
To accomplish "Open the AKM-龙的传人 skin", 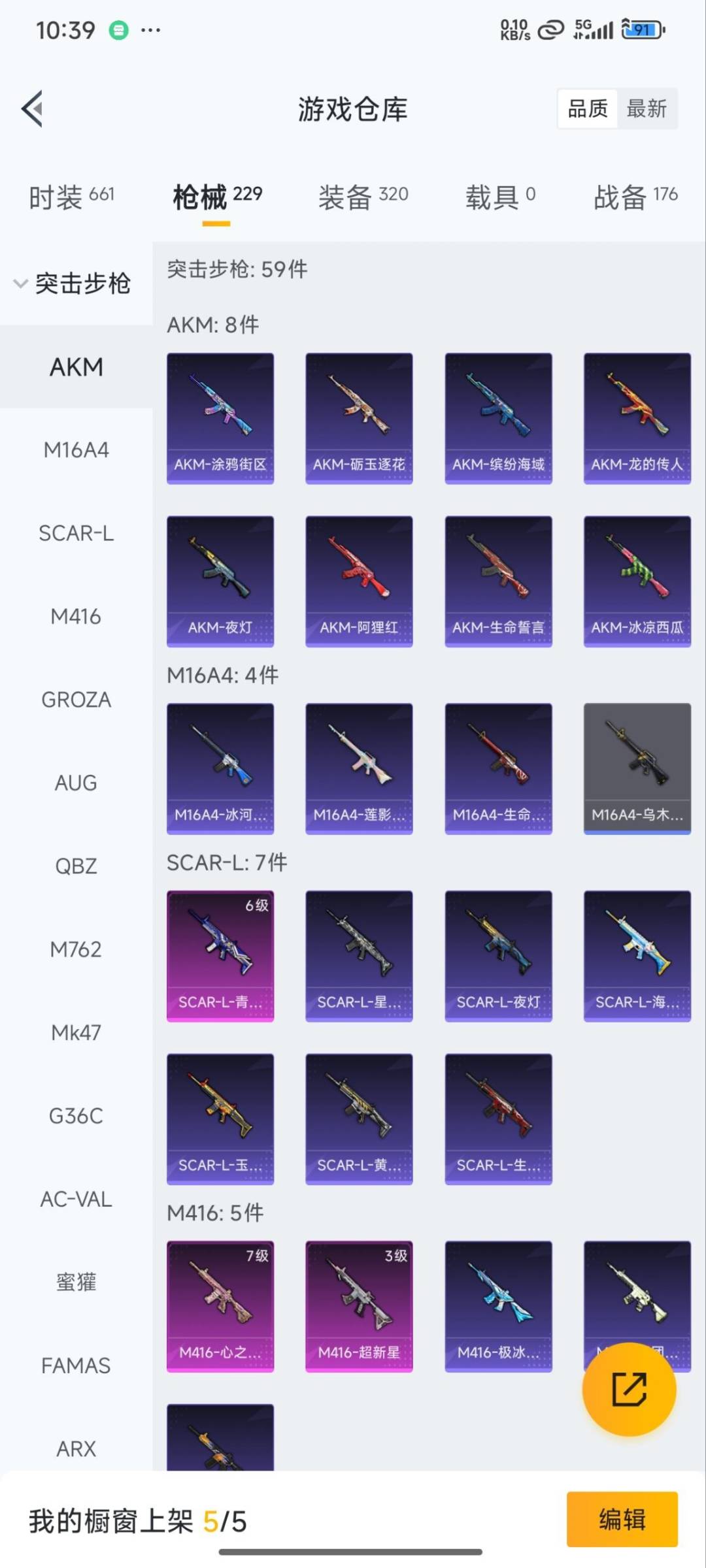I will click(x=637, y=418).
